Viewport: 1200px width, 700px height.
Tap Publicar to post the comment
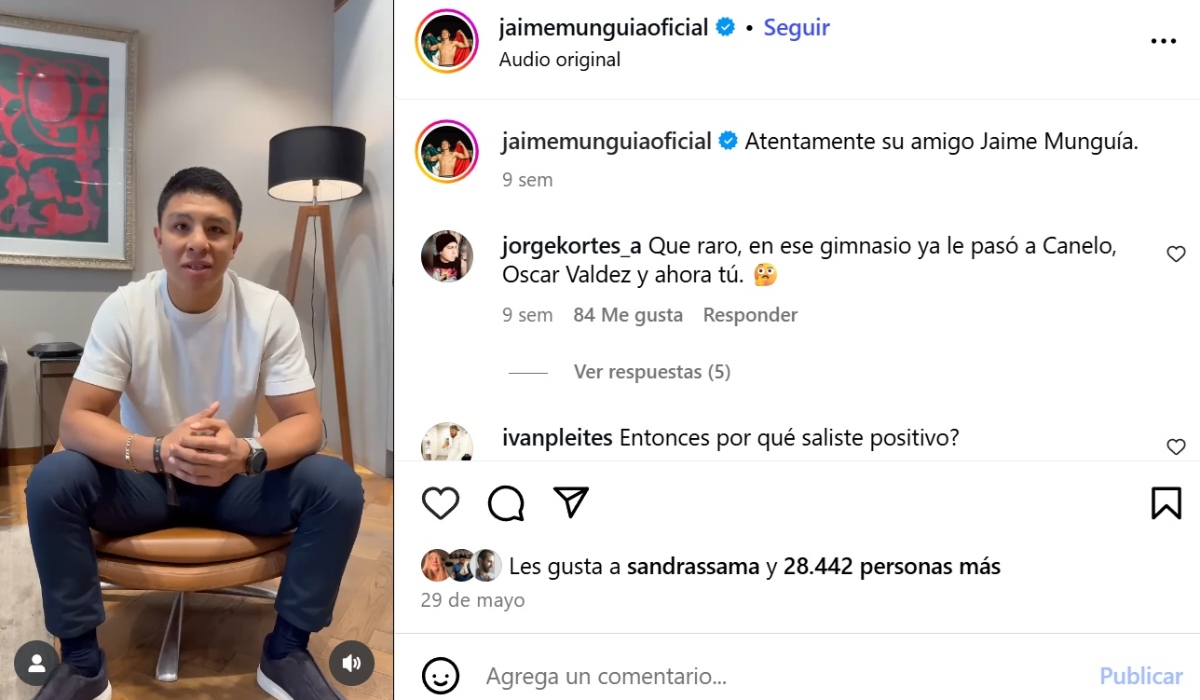[1141, 676]
